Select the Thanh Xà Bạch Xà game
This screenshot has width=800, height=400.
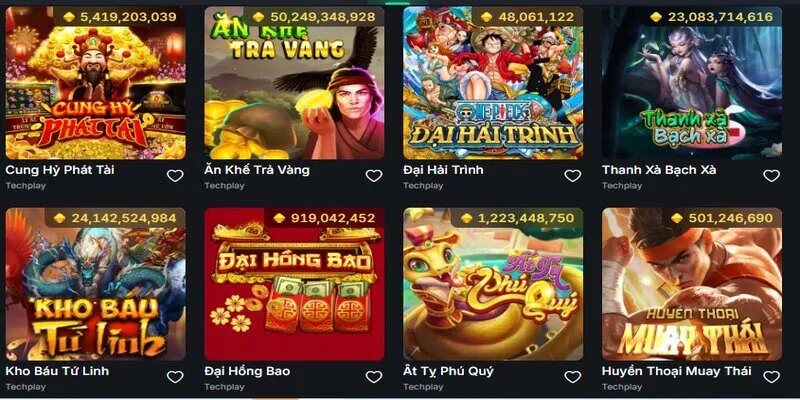692,85
